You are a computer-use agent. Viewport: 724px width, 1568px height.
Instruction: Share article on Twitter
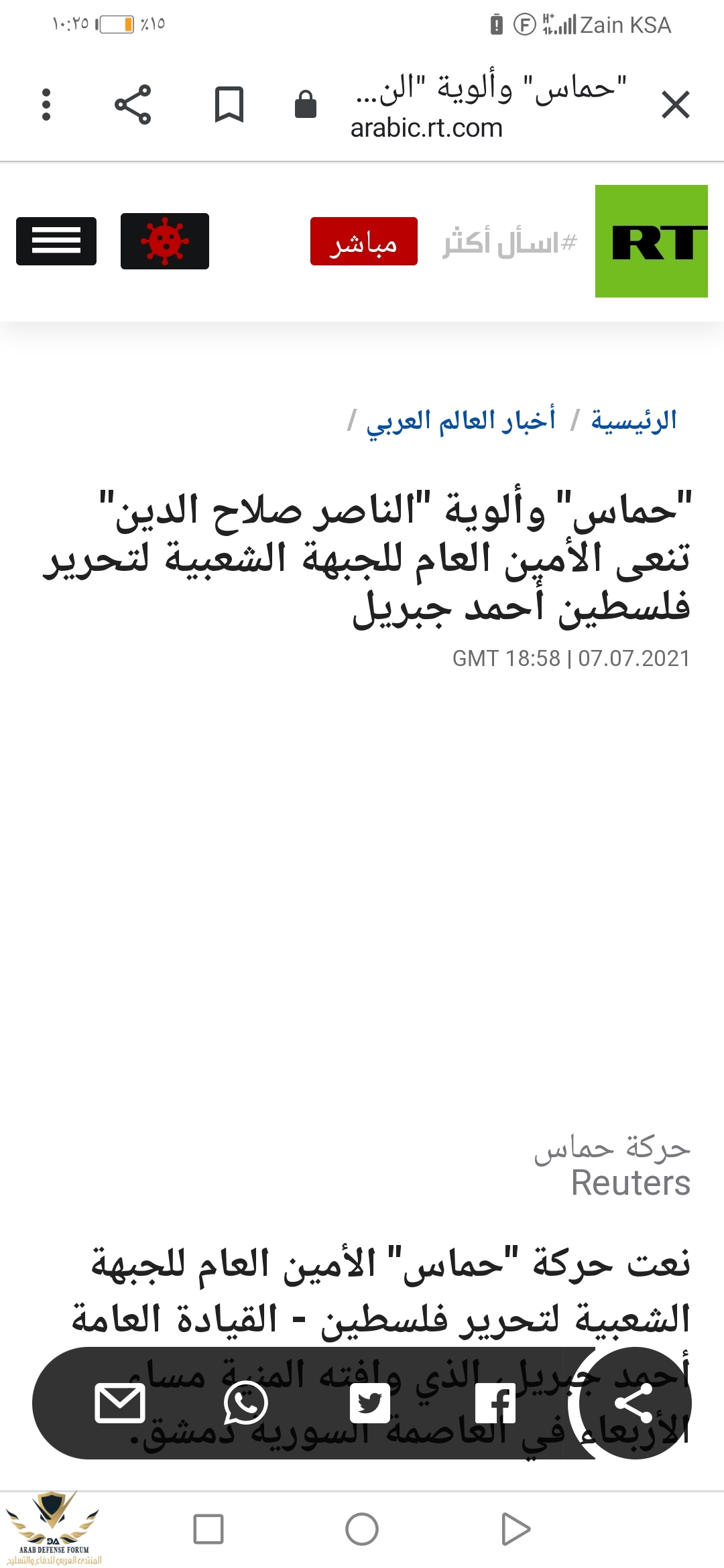369,1402
